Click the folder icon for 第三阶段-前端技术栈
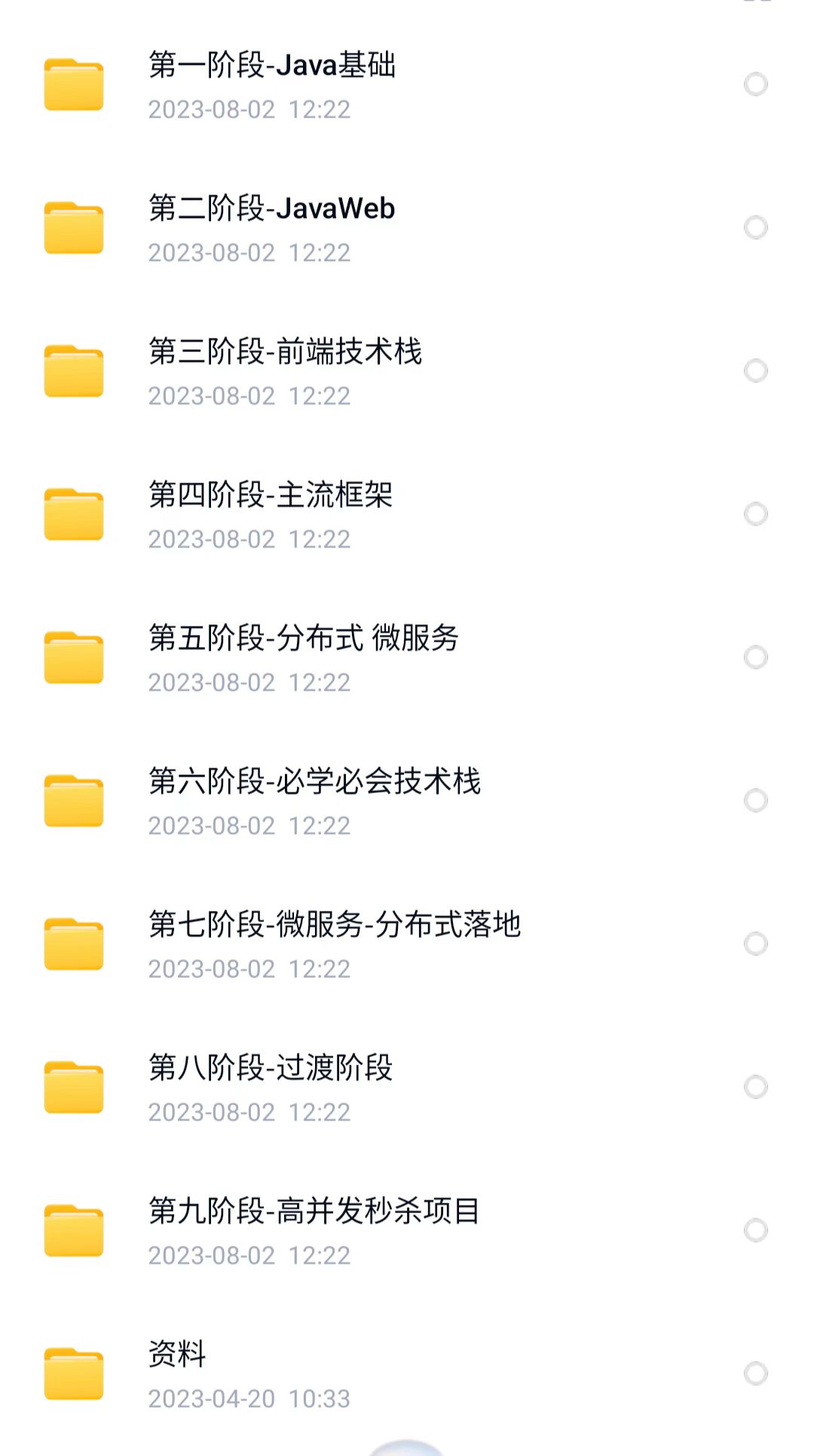 pyautogui.click(x=75, y=369)
